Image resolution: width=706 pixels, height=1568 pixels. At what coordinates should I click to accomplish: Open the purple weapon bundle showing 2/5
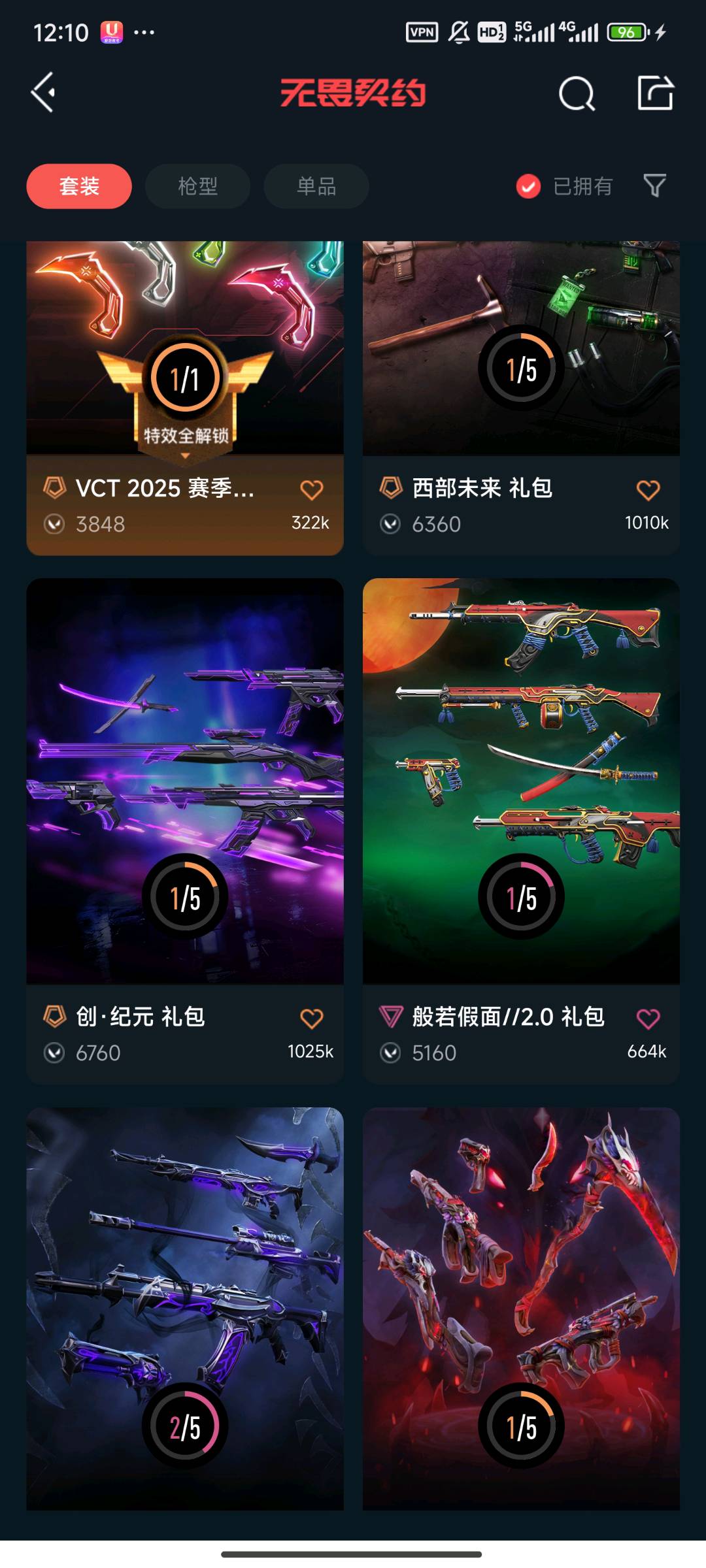tap(185, 1307)
